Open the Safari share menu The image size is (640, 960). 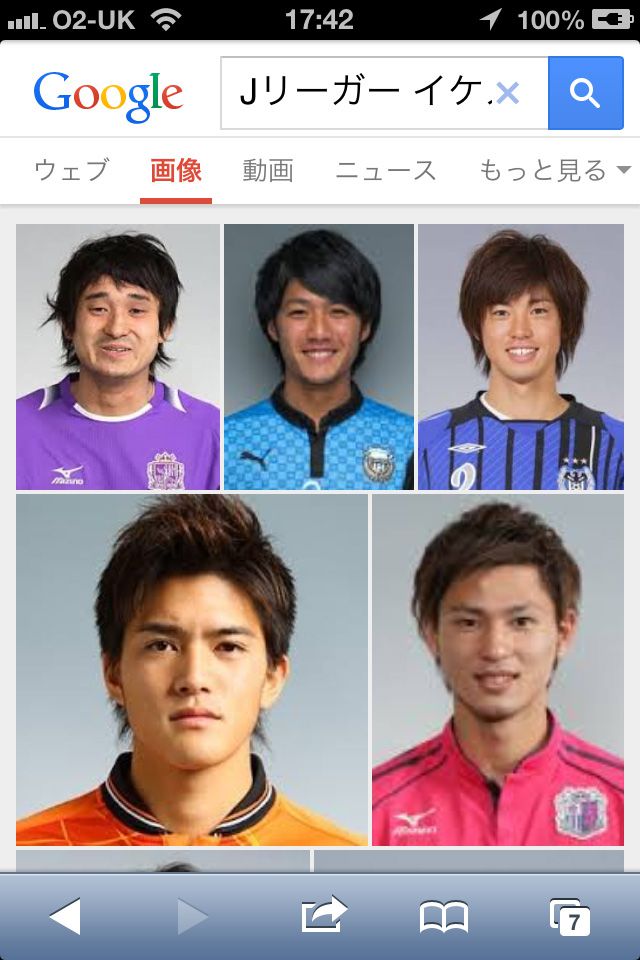[323, 914]
